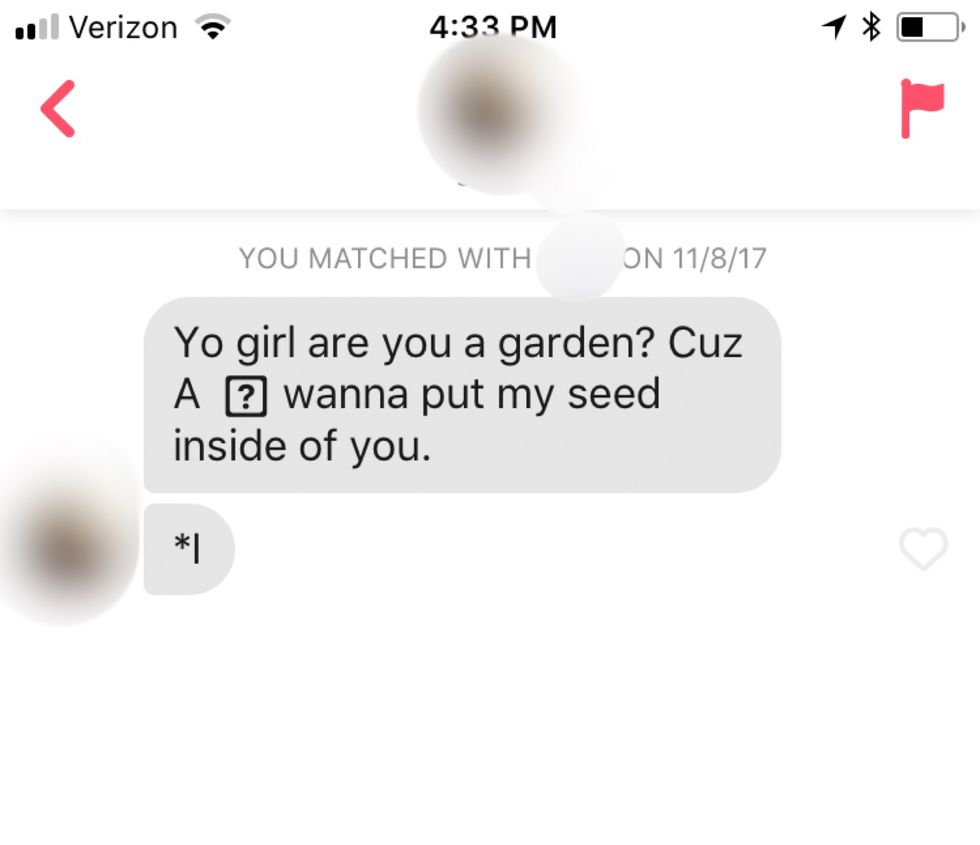
Task: Open the match's profile picture in header
Action: [500, 115]
